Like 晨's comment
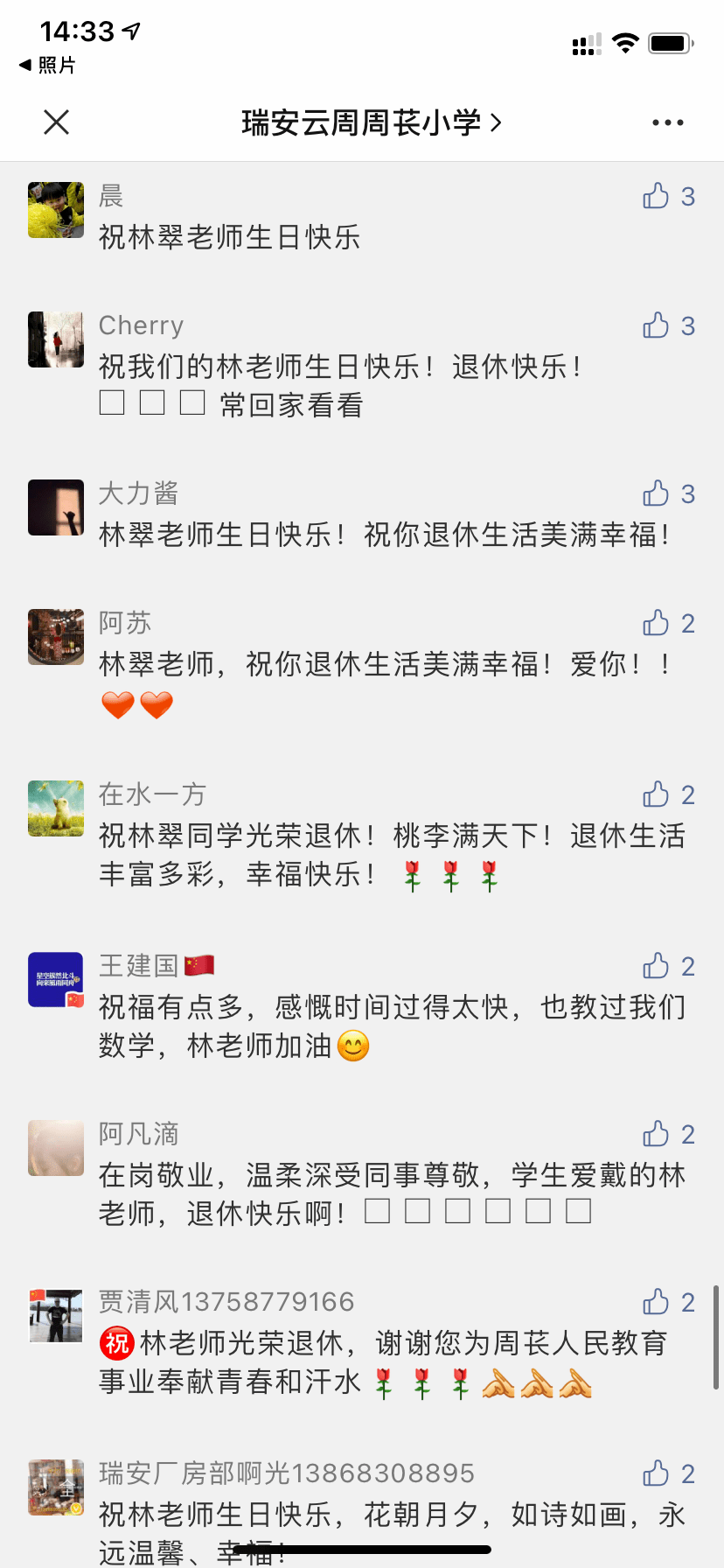Viewport: 724px width, 1568px height. point(656,196)
